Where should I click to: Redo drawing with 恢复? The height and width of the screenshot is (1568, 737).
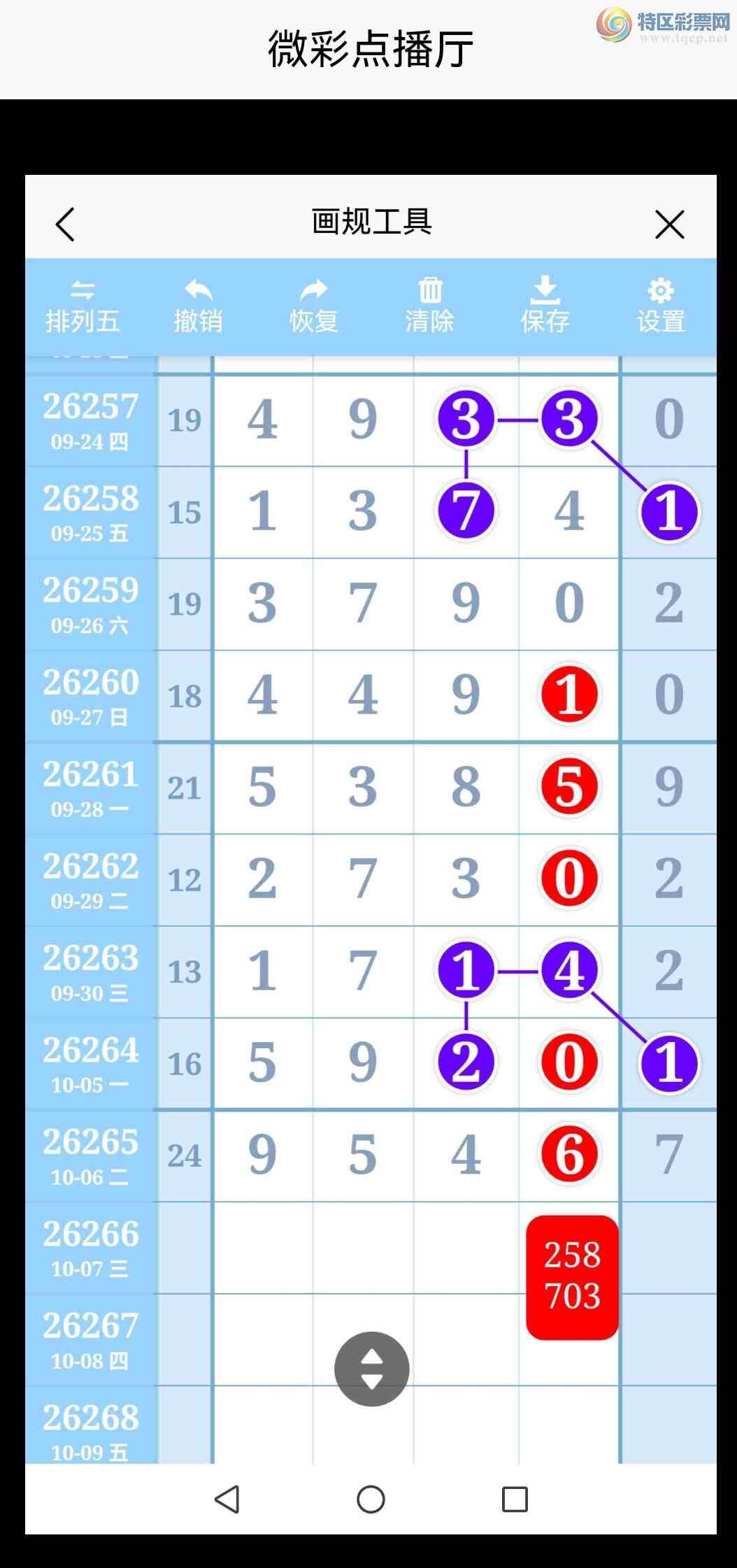(x=314, y=307)
